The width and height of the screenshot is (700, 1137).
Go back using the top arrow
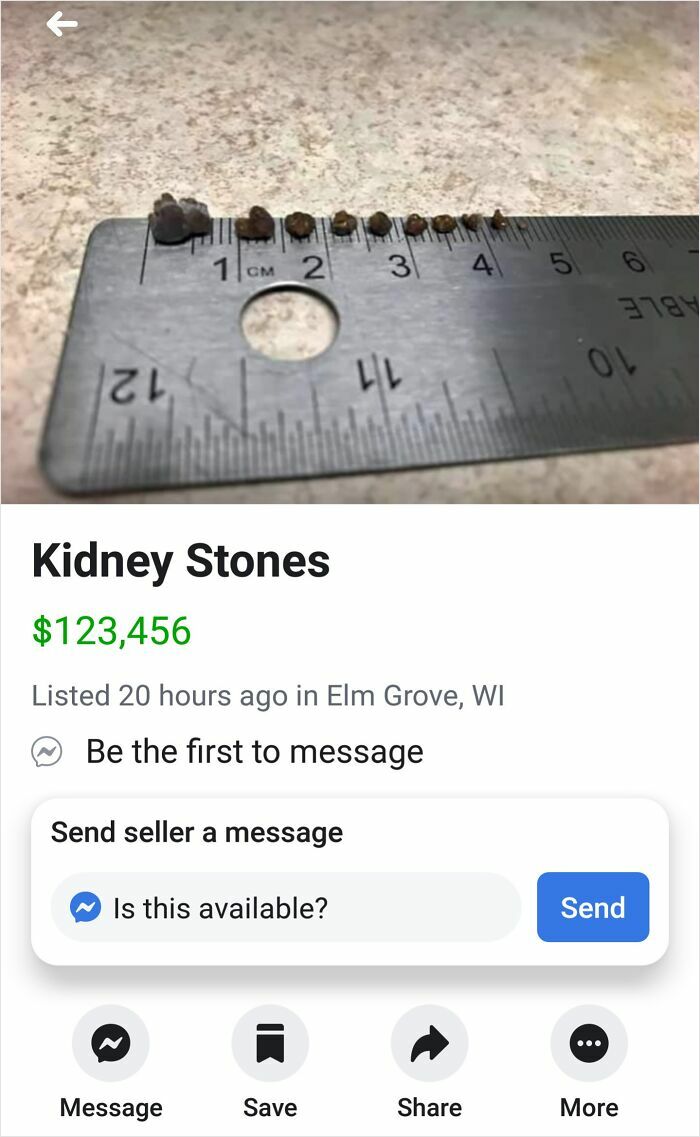tap(62, 24)
